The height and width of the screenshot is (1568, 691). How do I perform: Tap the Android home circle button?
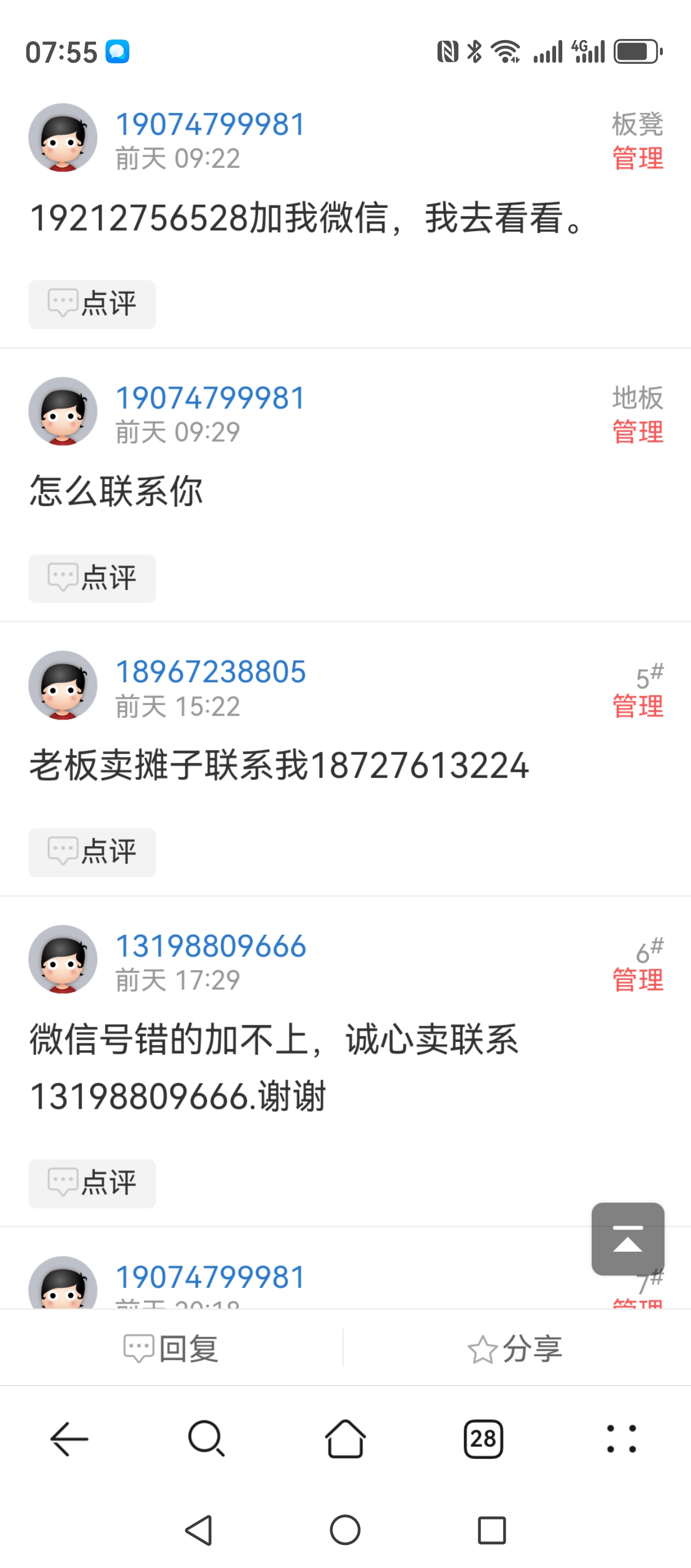(345, 1531)
